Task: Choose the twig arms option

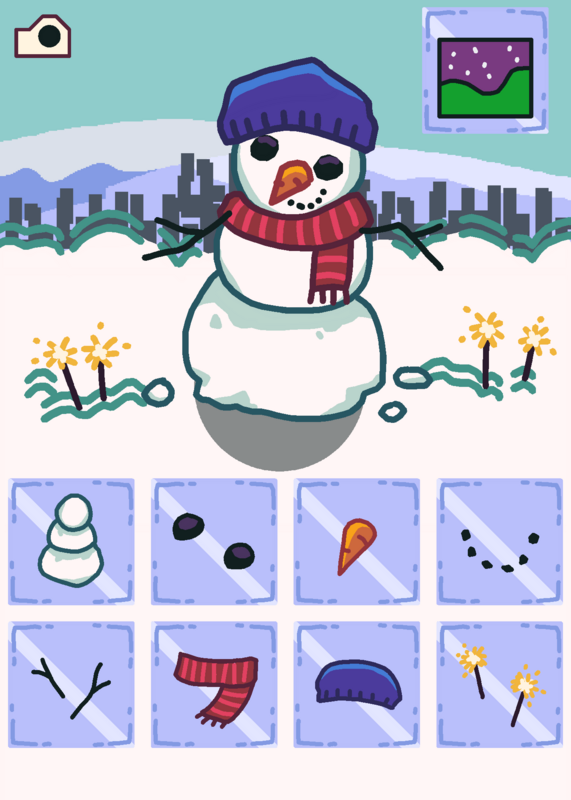Action: pos(71,684)
